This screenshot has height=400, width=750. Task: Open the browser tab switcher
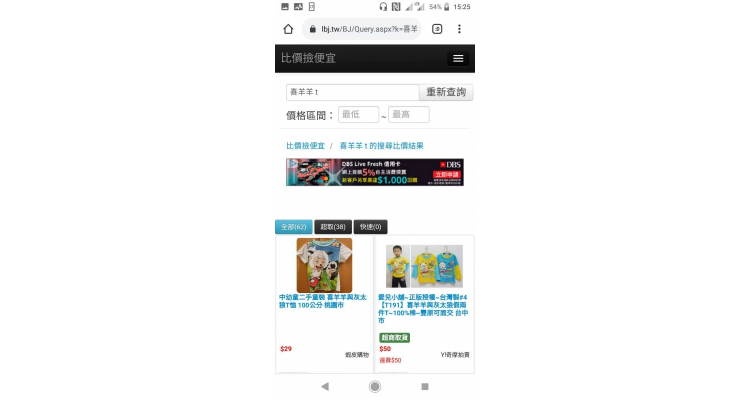(x=437, y=29)
